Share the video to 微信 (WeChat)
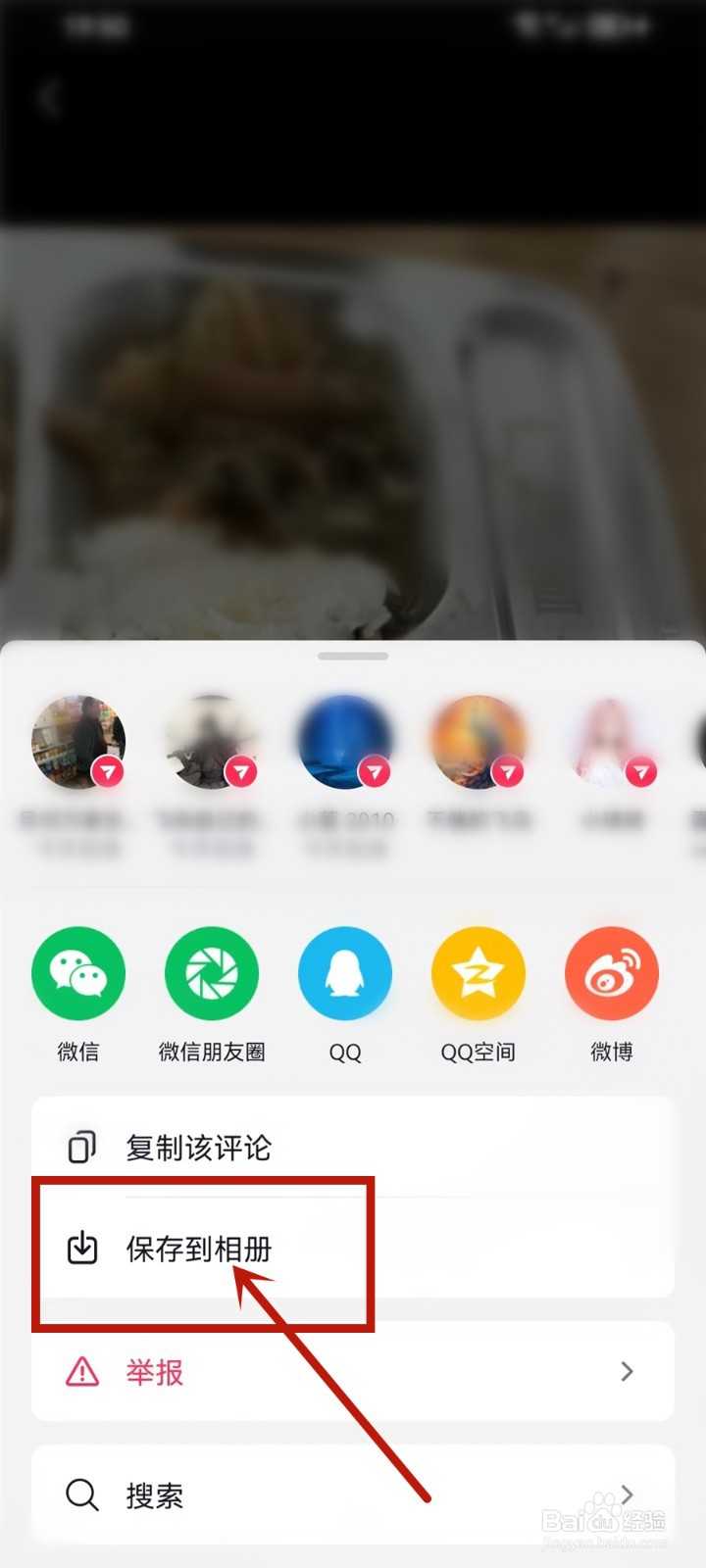The image size is (706, 1568). pyautogui.click(x=78, y=972)
